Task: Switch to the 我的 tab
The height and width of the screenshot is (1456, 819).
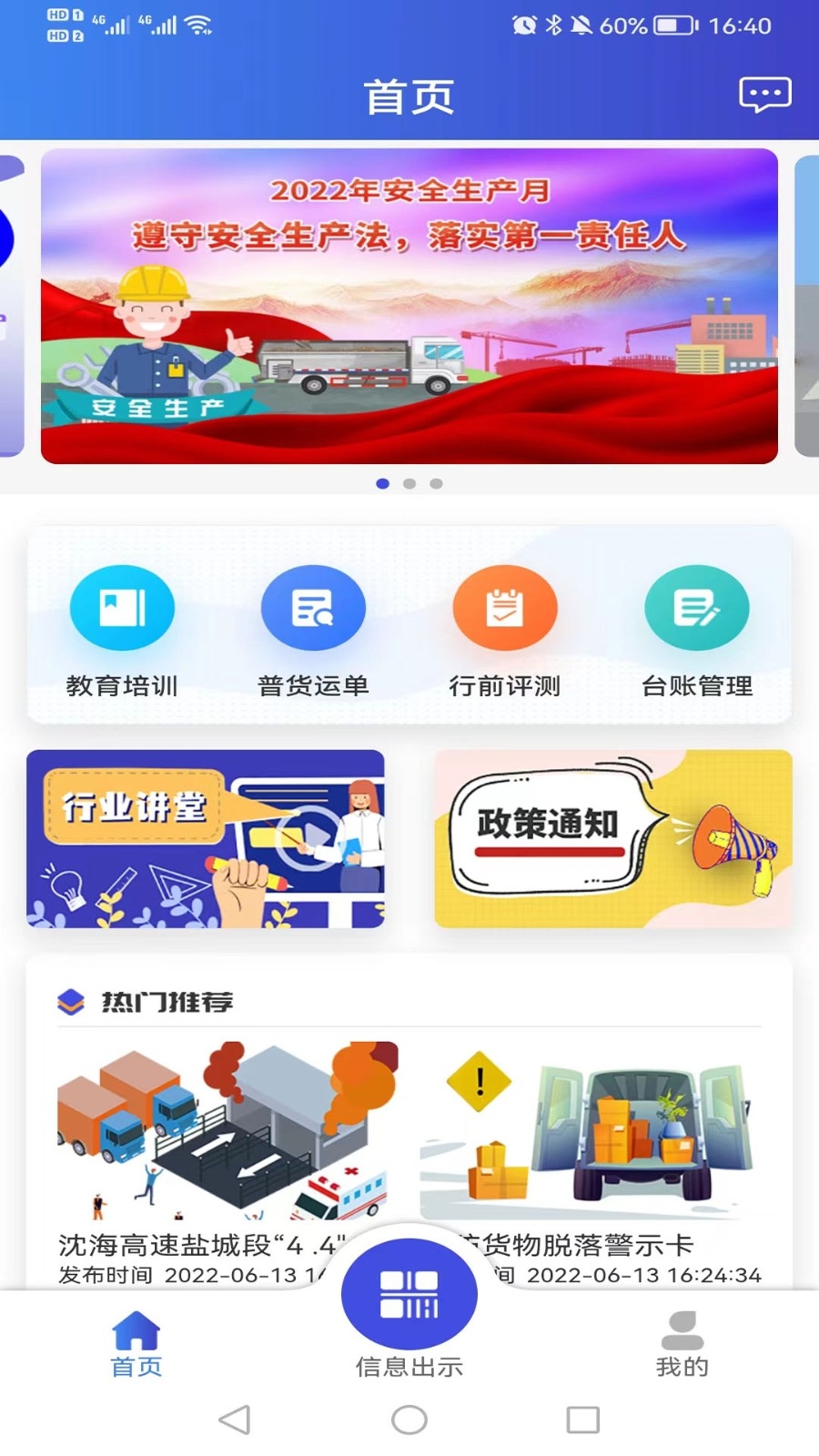Action: point(682,1343)
